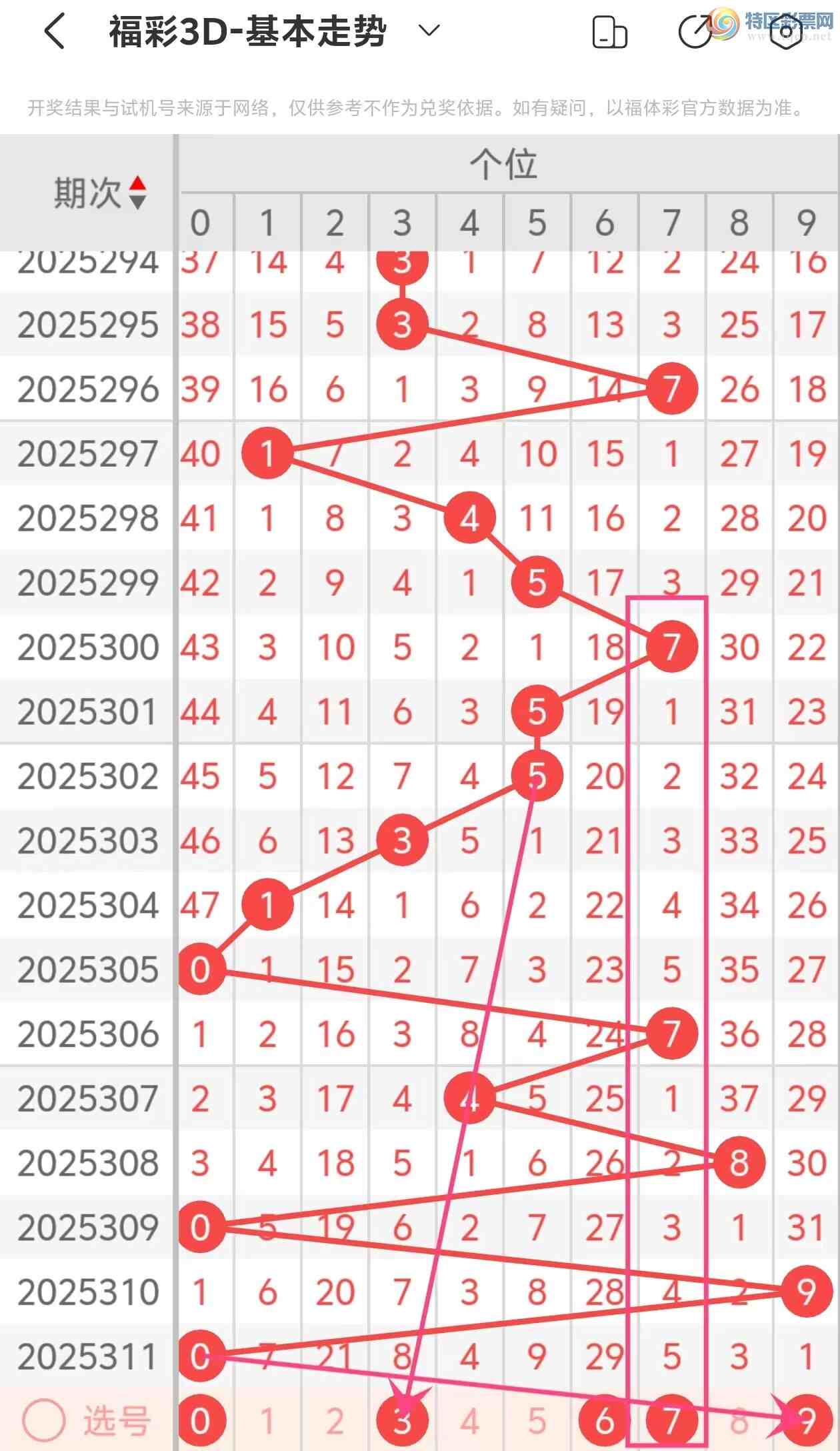Screen dimensions: 840x1451
Task: Select number 1 in the 选号 row
Action: click(x=267, y=1421)
